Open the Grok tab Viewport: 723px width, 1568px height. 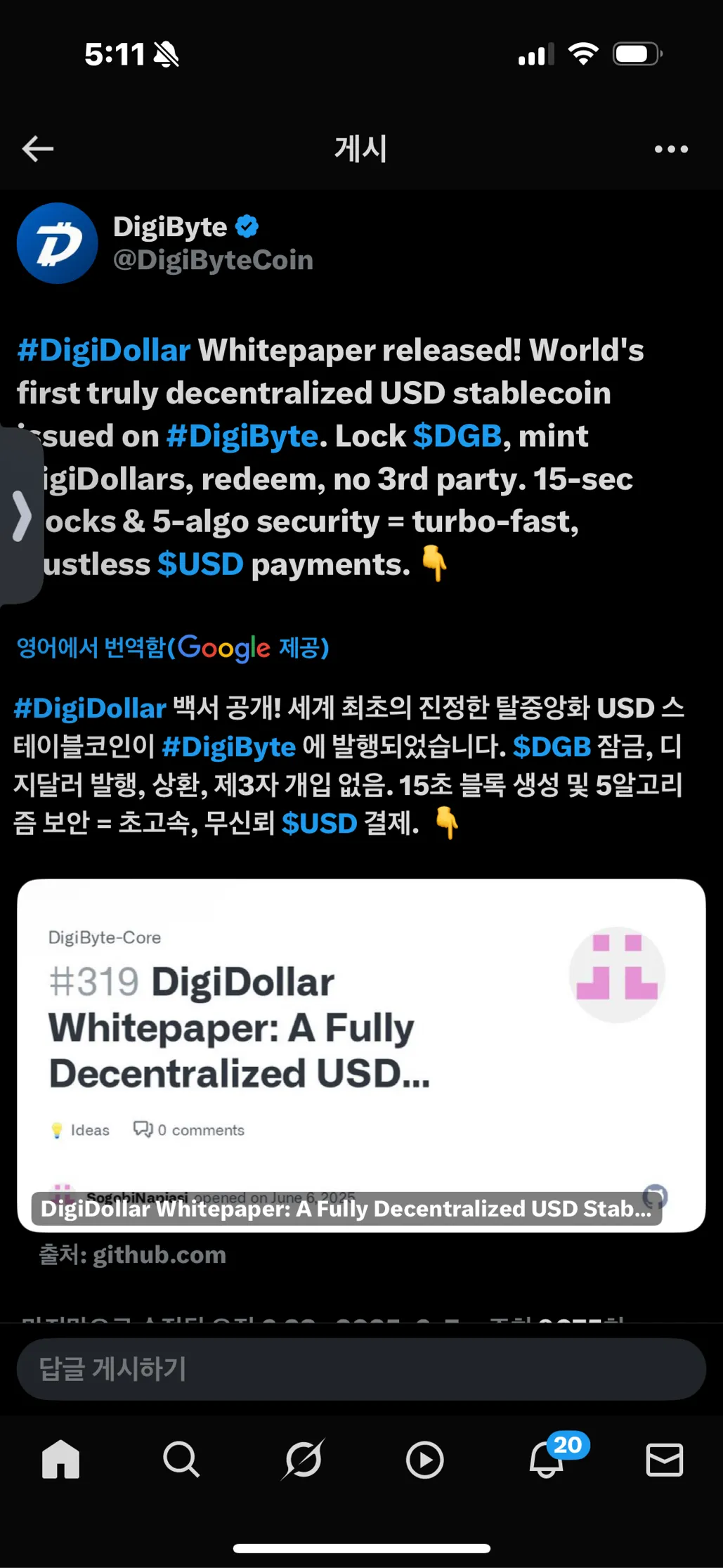click(303, 1460)
